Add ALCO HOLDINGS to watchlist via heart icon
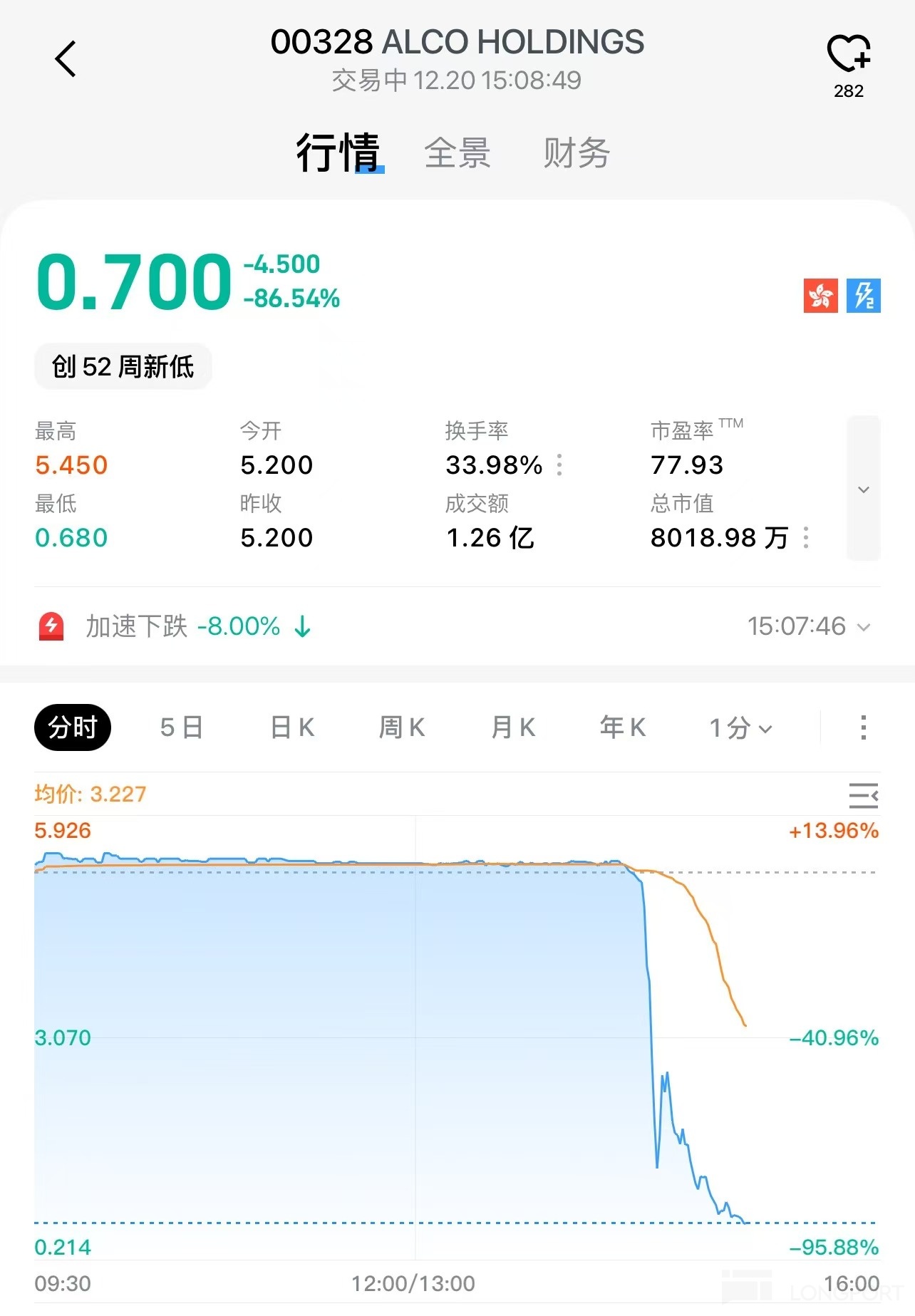The image size is (915, 1316). [848, 55]
